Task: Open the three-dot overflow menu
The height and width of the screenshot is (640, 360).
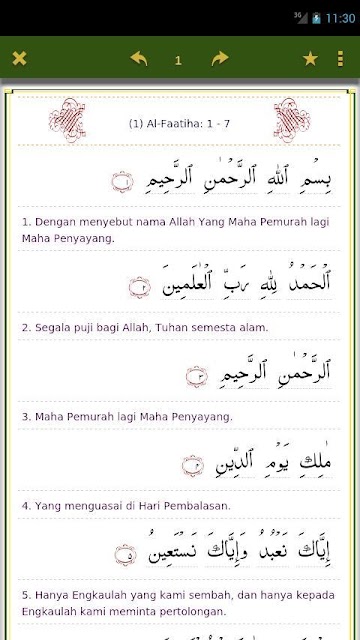Action: coord(340,59)
